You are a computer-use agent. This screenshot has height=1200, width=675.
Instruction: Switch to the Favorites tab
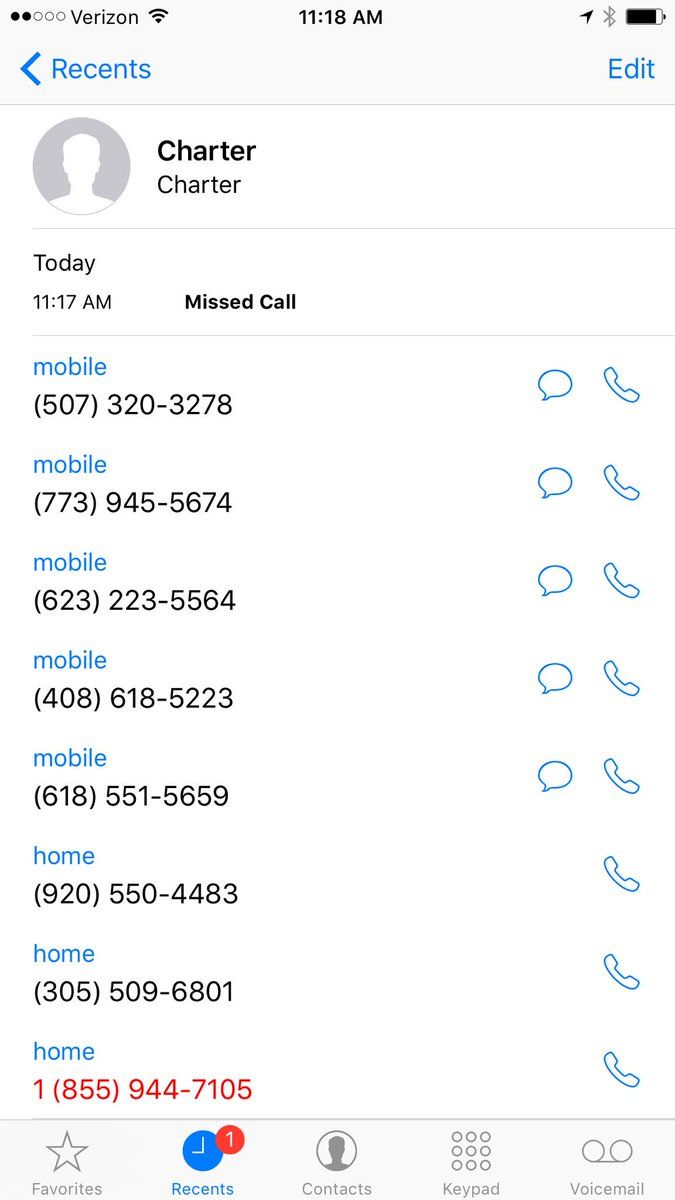coord(67,1163)
